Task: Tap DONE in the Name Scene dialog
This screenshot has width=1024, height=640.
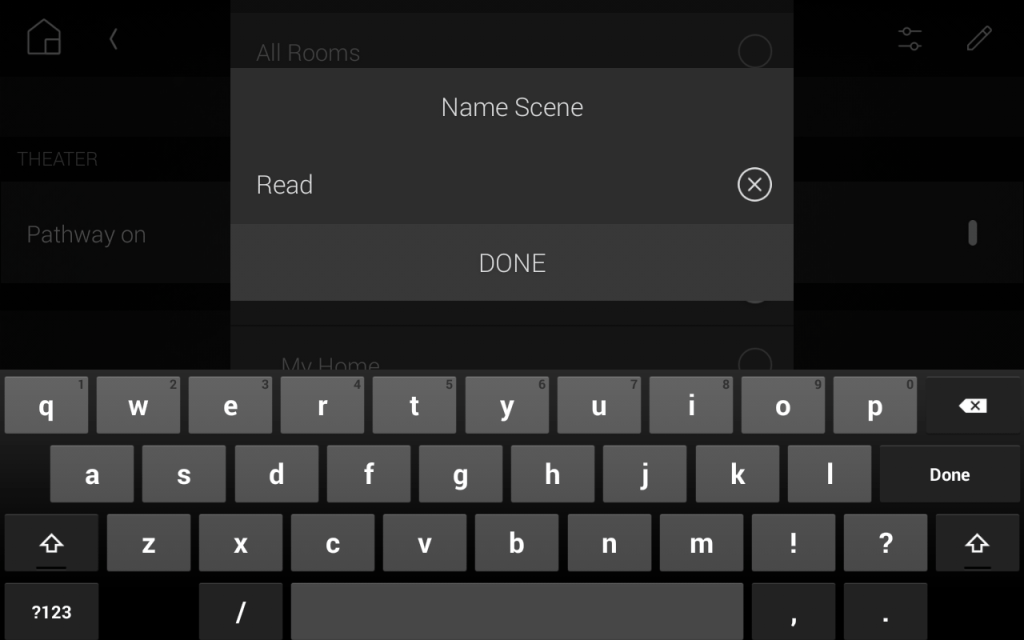Action: (x=512, y=263)
